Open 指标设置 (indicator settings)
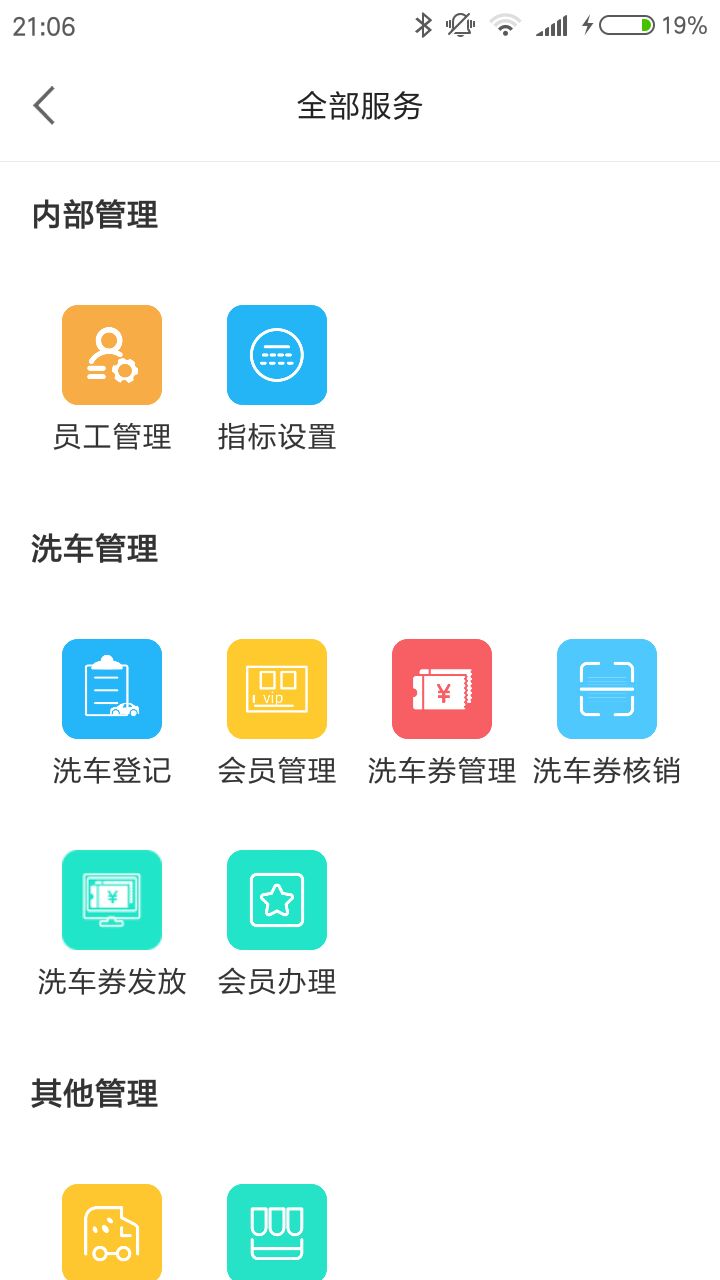The width and height of the screenshot is (720, 1280). (x=277, y=355)
